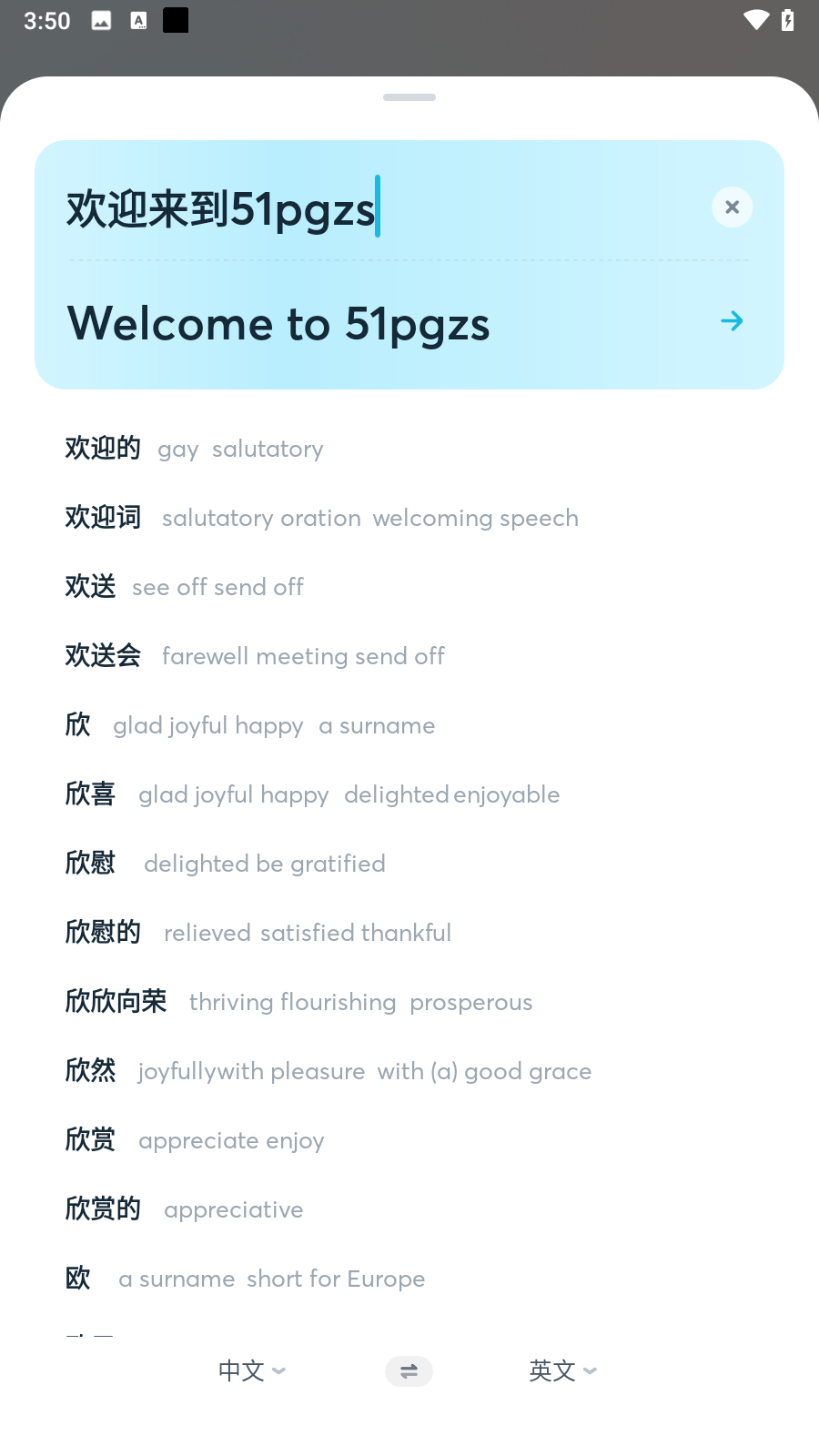
Task: Tap the Chinese text input field
Action: [364, 209]
